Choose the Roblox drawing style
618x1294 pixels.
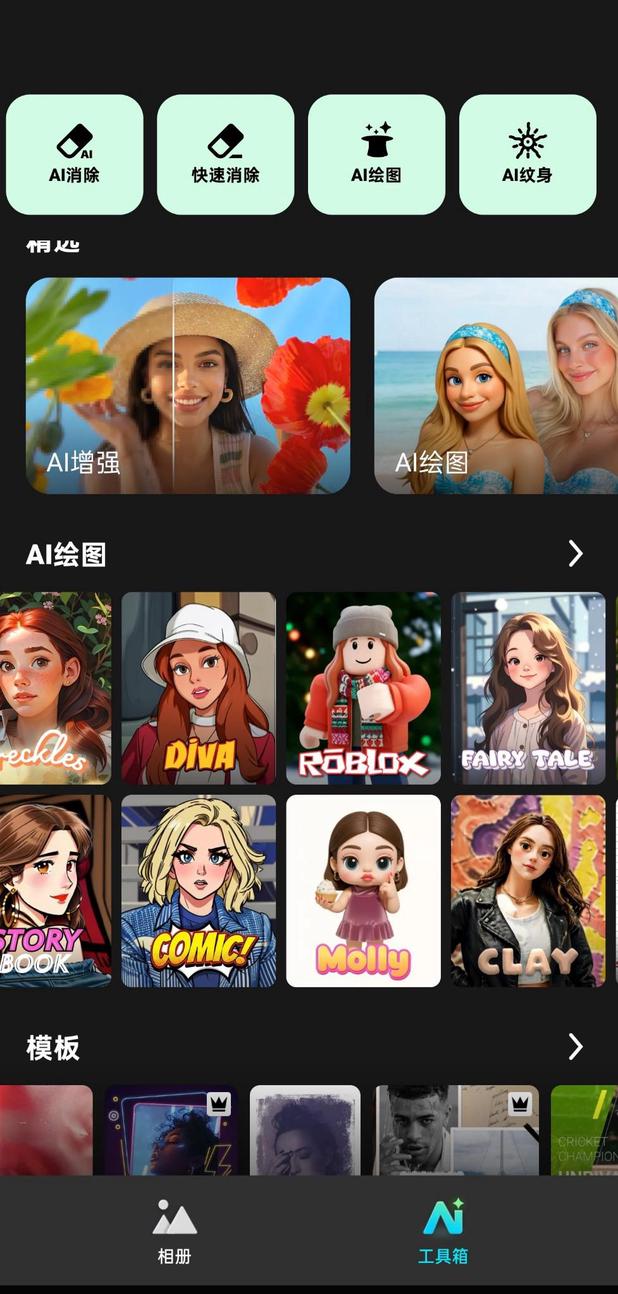(363, 688)
